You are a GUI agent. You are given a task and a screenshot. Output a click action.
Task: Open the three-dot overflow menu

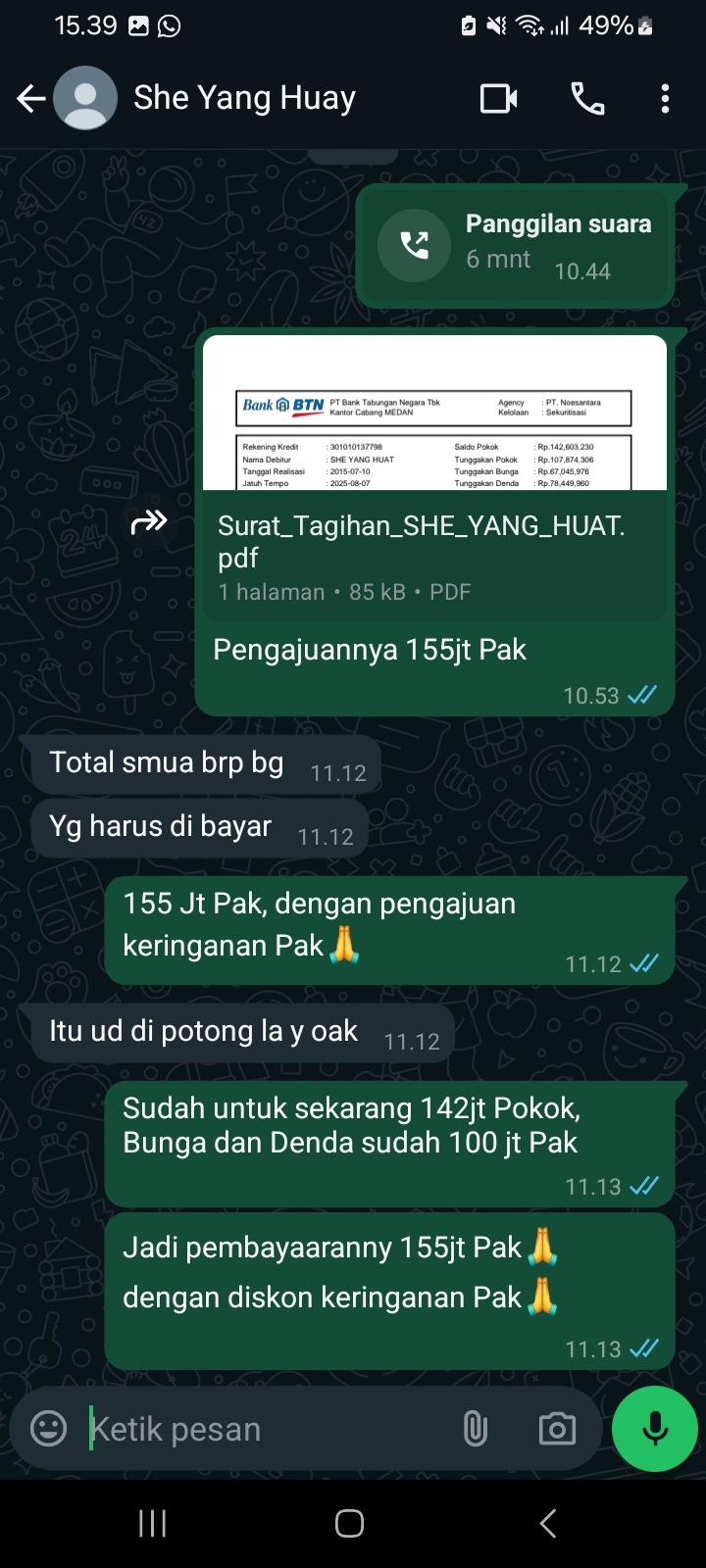point(665,98)
